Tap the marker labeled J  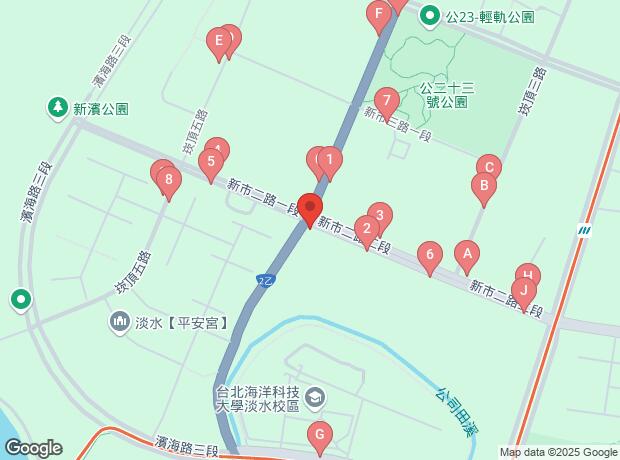[523, 290]
